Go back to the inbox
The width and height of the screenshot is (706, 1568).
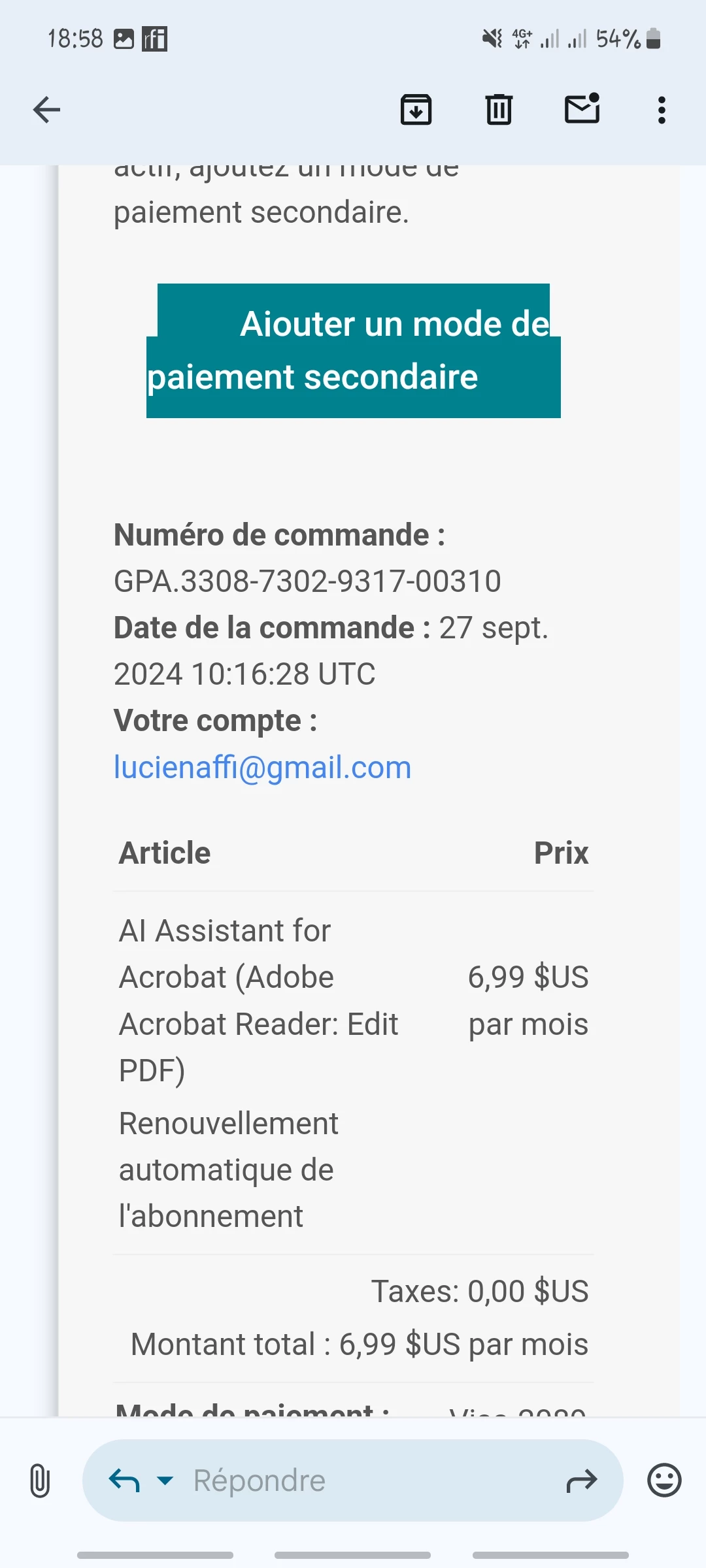pos(46,110)
